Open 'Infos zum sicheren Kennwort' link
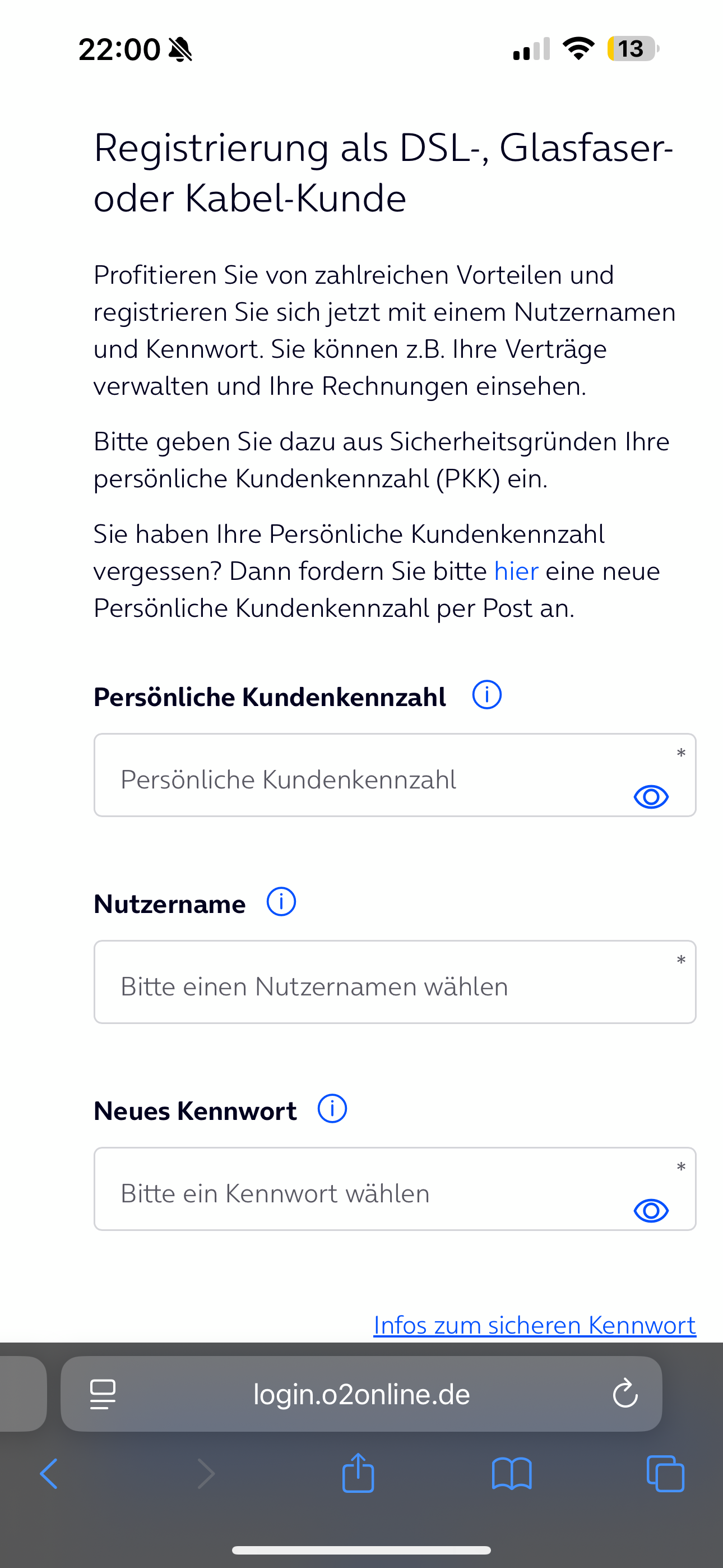Screen dimensions: 723x1568 tap(534, 1325)
